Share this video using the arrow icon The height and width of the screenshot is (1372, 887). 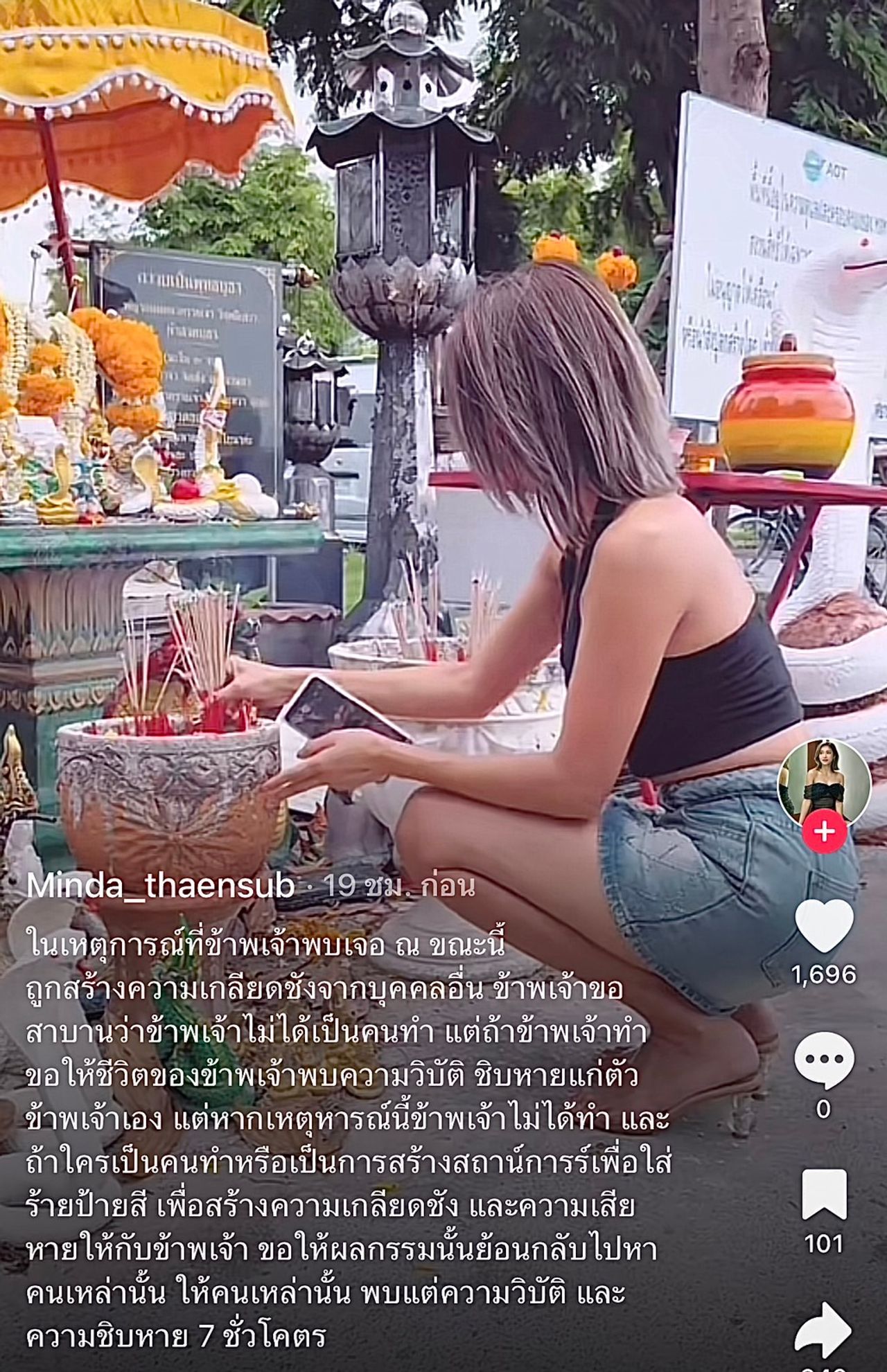(x=823, y=1330)
